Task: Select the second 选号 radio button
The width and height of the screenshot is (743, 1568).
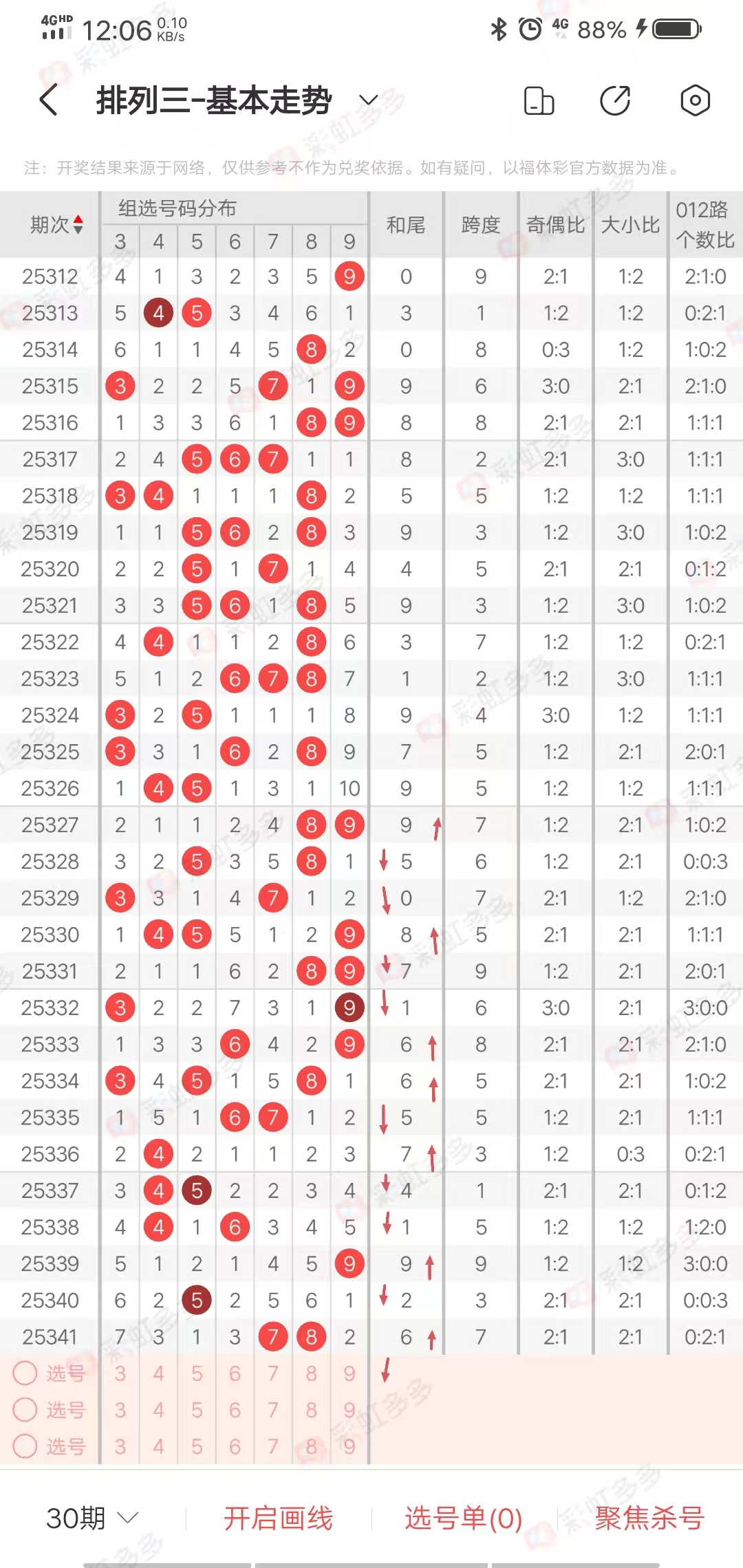Action: coord(25,1410)
